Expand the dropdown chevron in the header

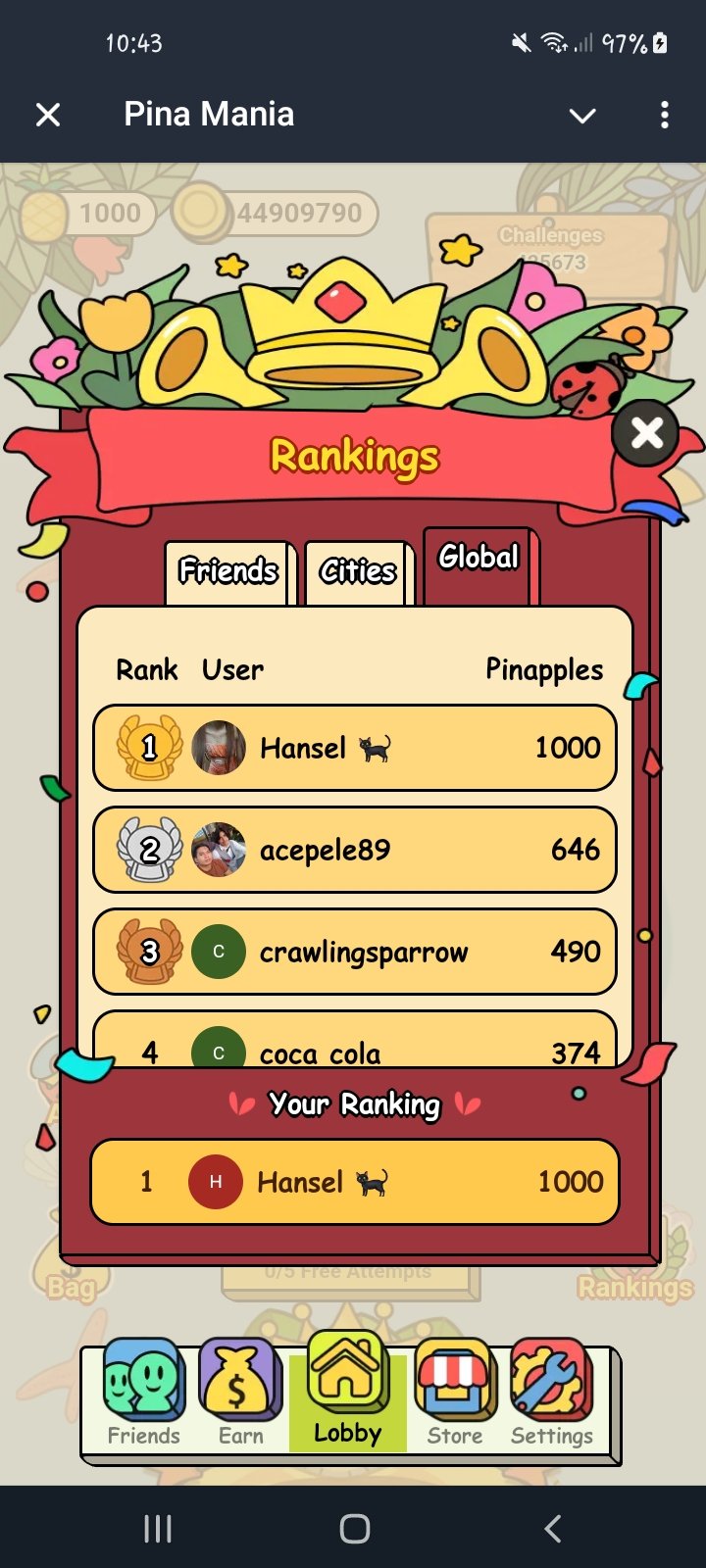pyautogui.click(x=582, y=116)
